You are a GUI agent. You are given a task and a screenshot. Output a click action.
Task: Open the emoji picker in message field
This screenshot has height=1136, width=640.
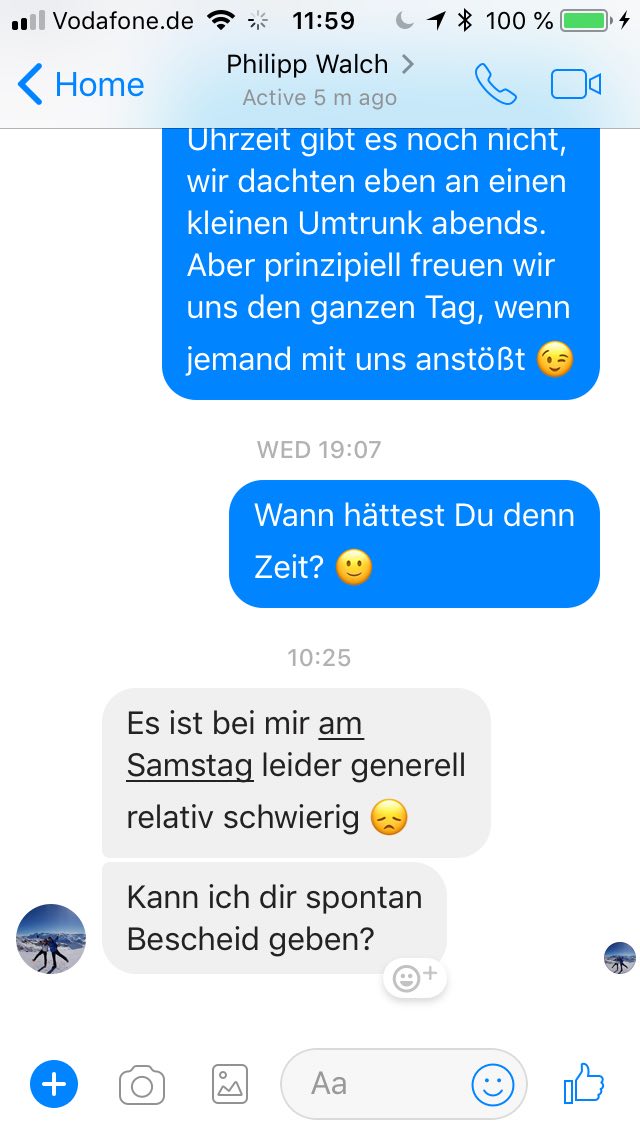[492, 1083]
